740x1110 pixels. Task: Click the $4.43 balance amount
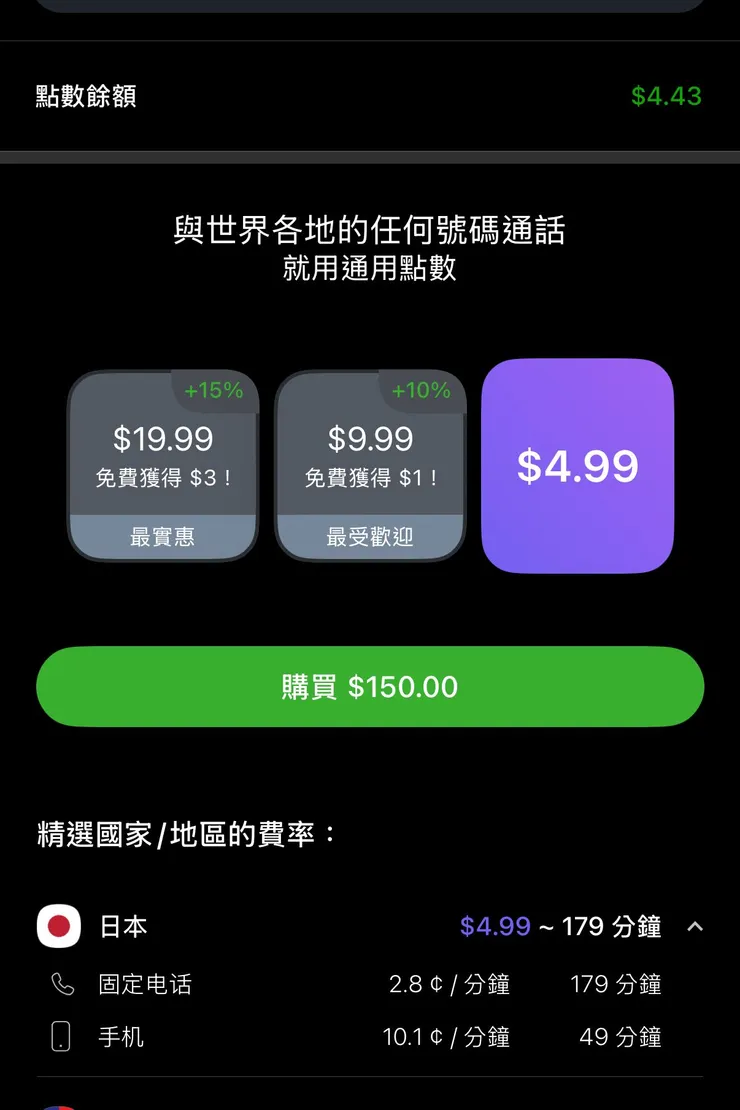tap(665, 96)
